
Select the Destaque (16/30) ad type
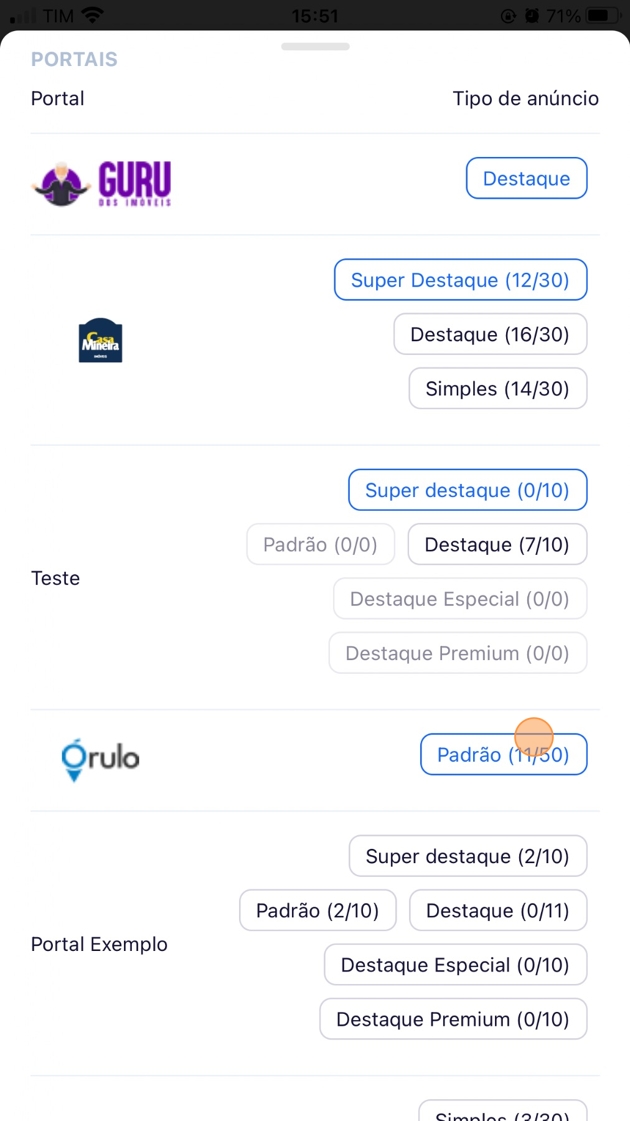tap(489, 334)
